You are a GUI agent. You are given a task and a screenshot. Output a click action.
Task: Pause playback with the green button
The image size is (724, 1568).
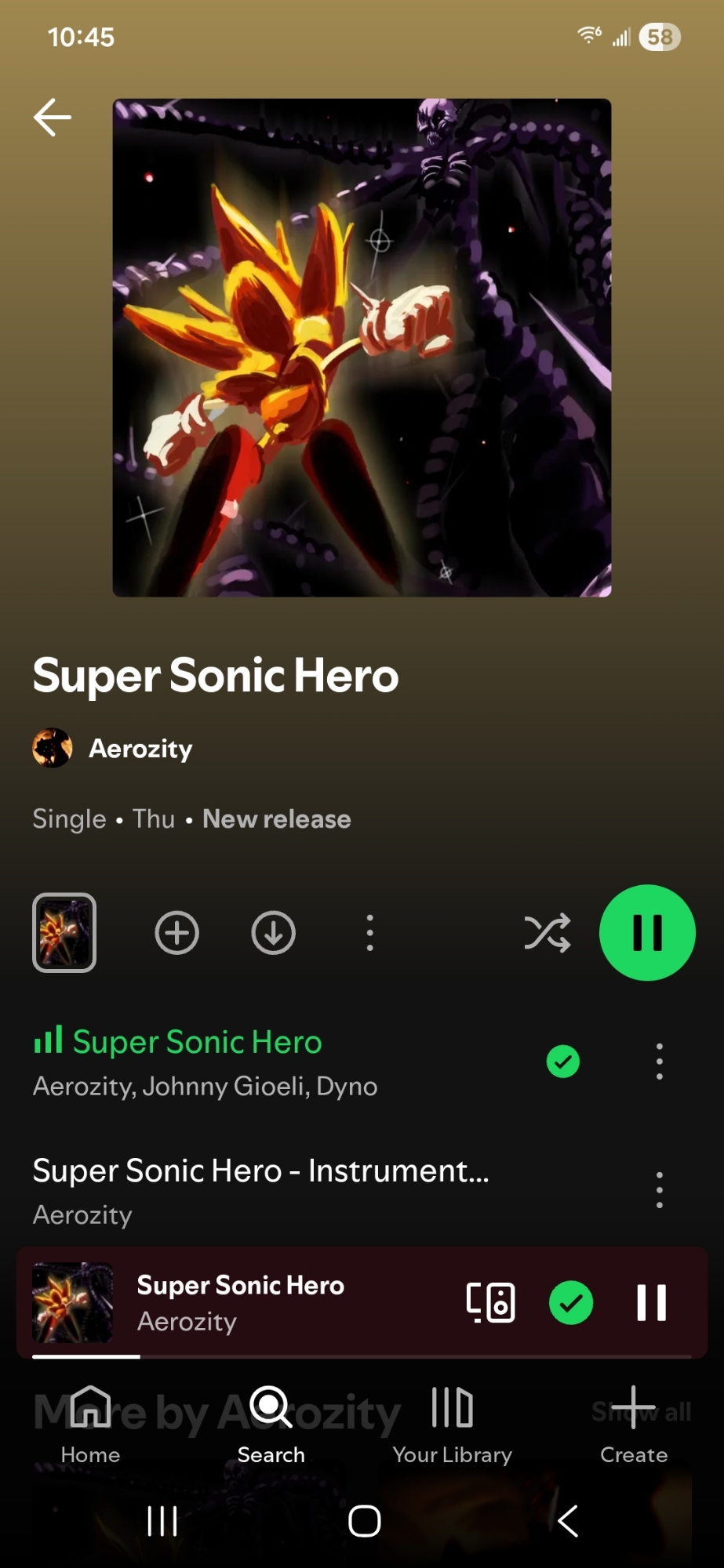pyautogui.click(x=647, y=933)
